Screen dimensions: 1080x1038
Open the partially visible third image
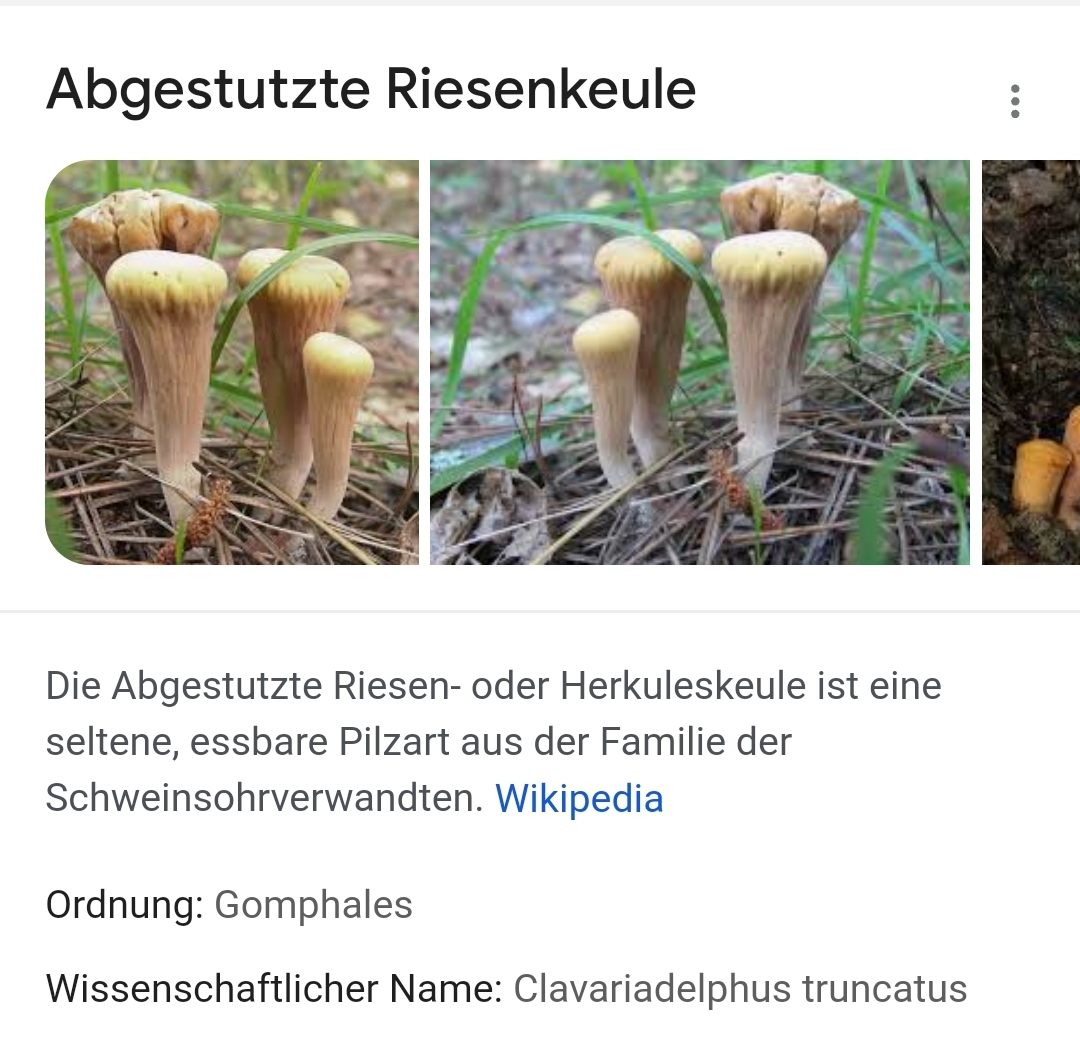[1032, 362]
